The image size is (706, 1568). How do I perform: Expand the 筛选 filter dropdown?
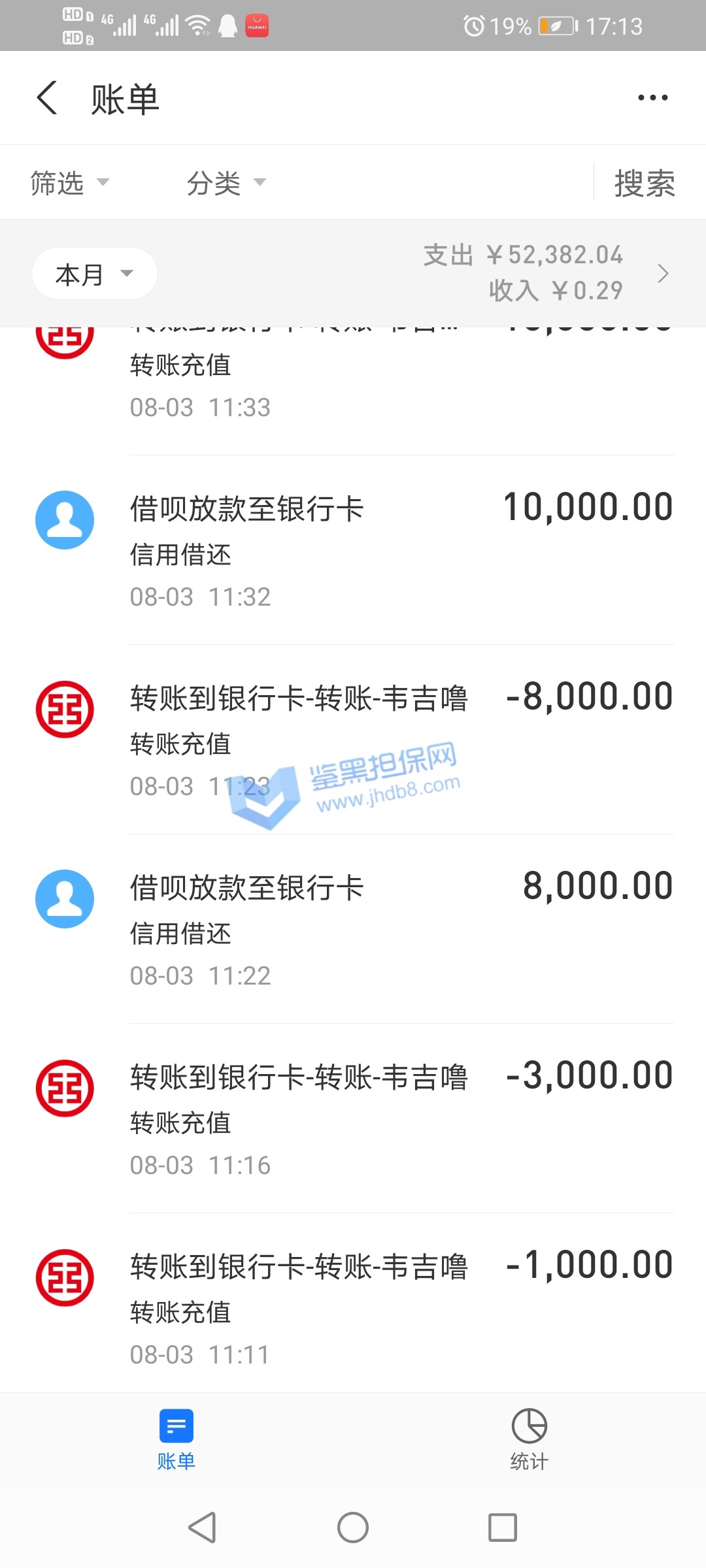(x=69, y=183)
